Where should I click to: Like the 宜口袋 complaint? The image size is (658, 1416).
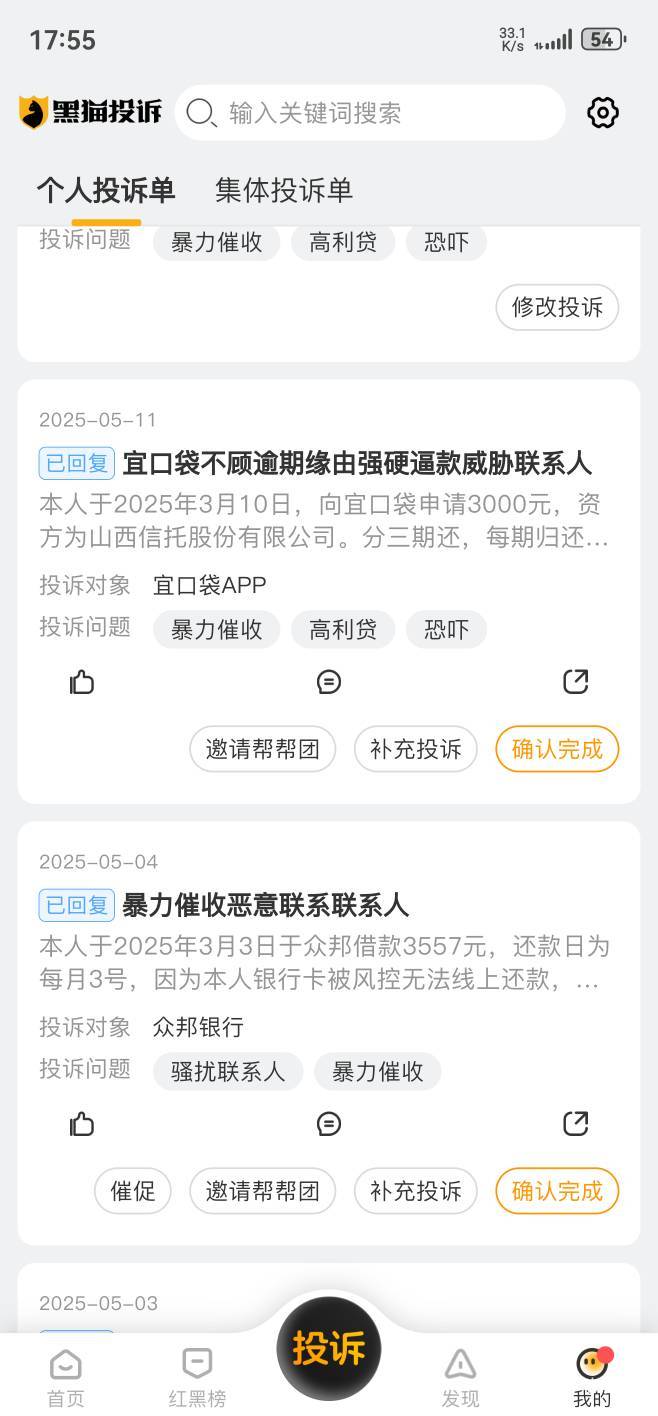tap(82, 682)
